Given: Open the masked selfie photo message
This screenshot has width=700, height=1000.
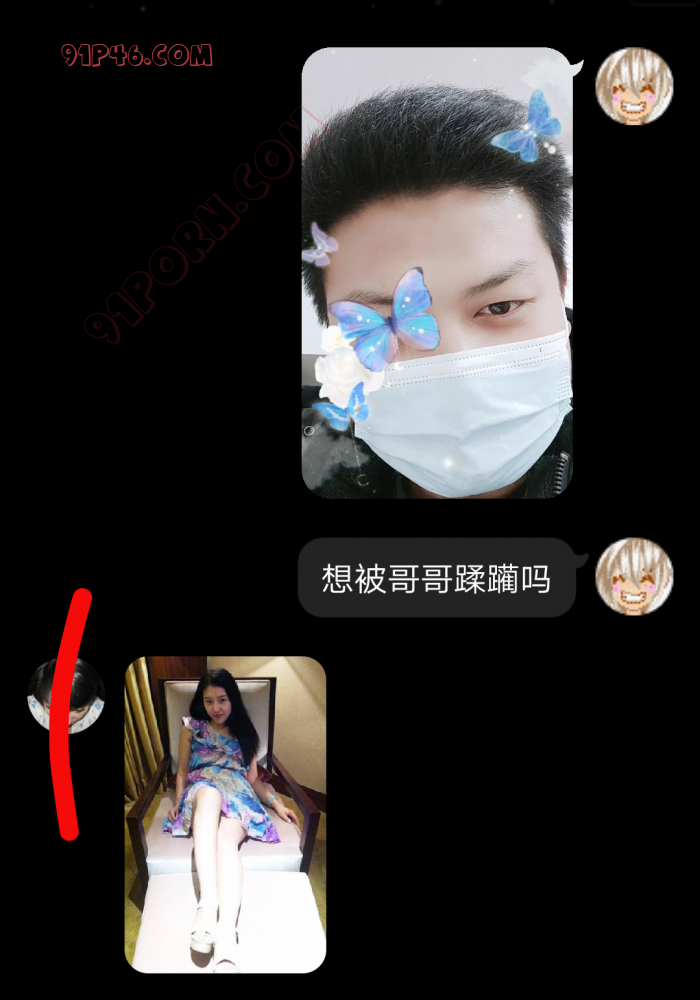Looking at the screenshot, I should point(437,272).
